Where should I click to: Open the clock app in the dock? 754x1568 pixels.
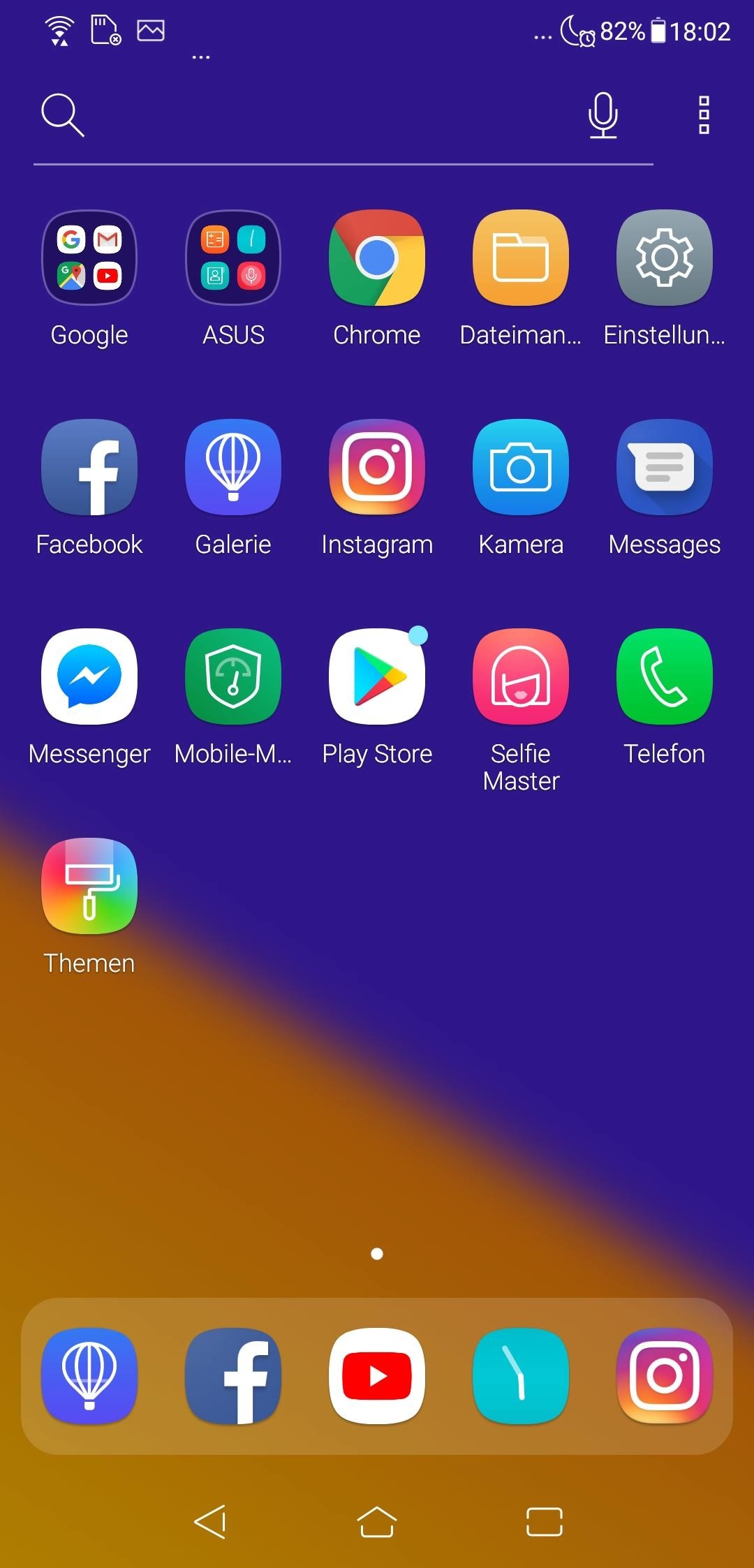point(521,1376)
